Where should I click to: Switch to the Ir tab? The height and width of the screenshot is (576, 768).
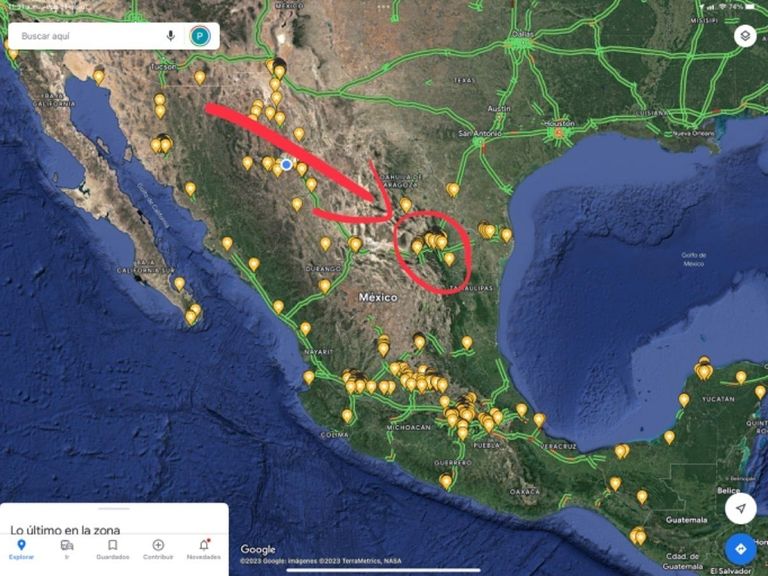point(67,550)
